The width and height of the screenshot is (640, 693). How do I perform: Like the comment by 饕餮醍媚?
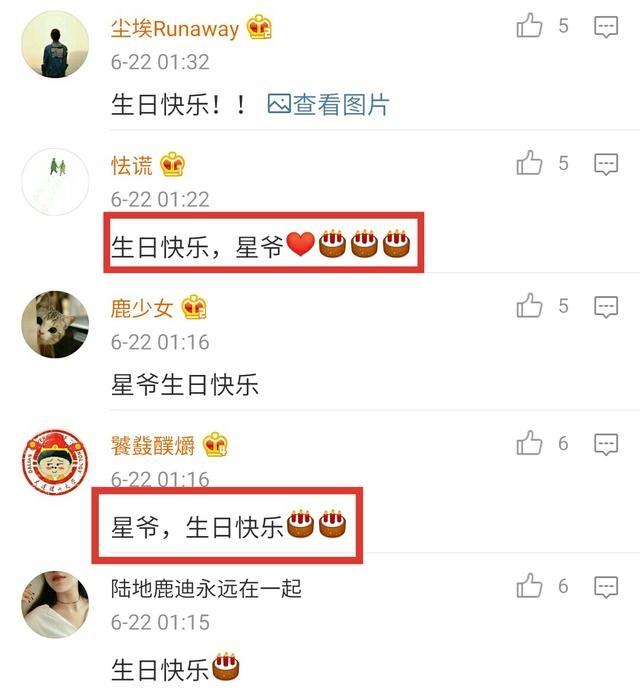[x=529, y=444]
